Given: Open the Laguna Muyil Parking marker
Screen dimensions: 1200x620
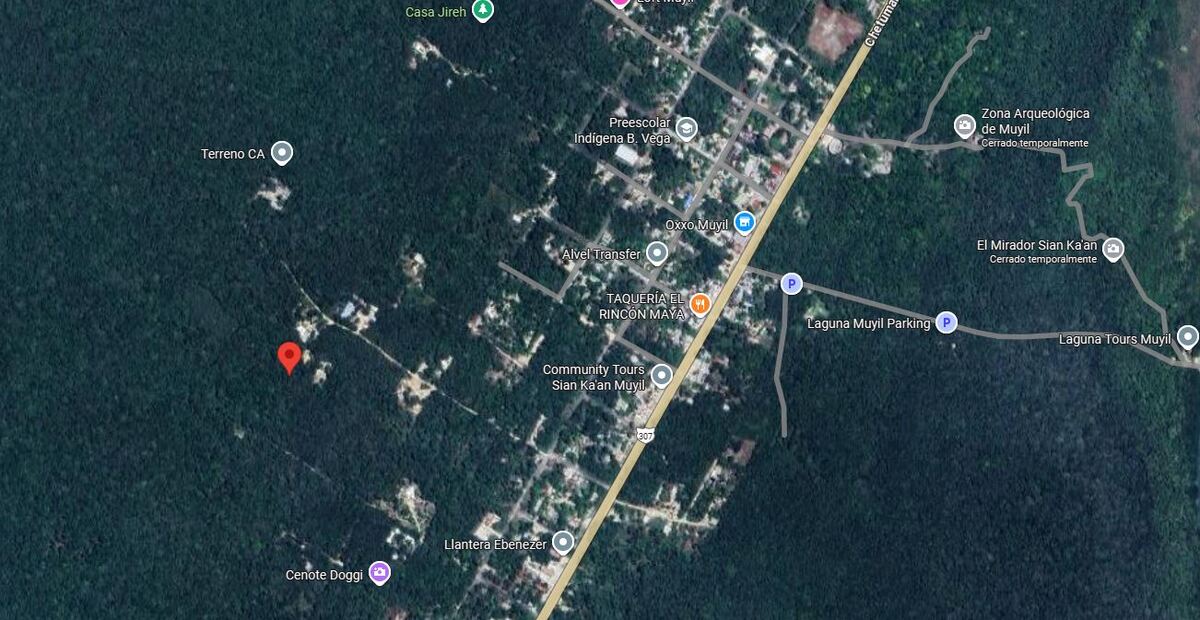Looking at the screenshot, I should coord(946,322).
